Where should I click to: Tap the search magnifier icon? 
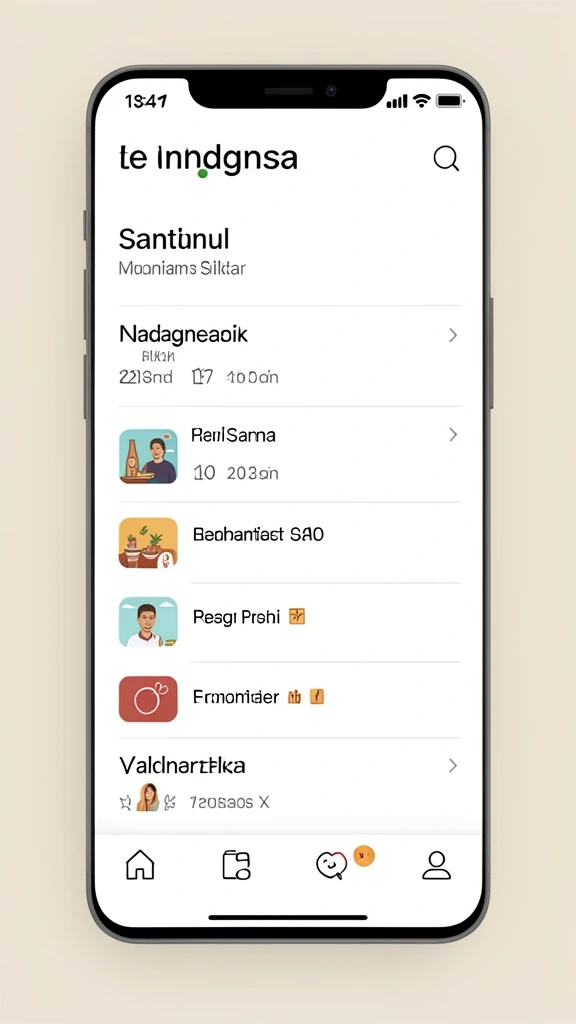pos(446,159)
